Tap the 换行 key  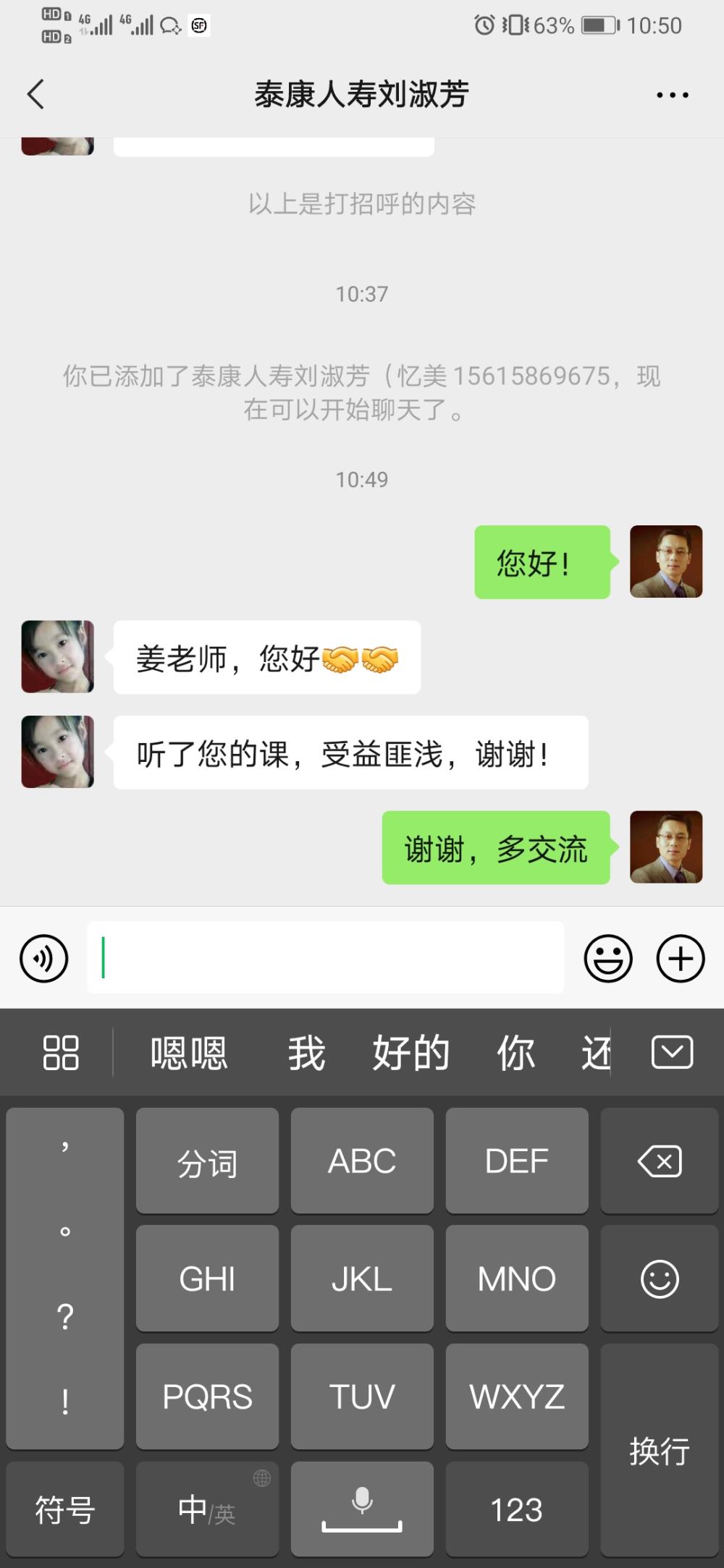pos(659,1450)
